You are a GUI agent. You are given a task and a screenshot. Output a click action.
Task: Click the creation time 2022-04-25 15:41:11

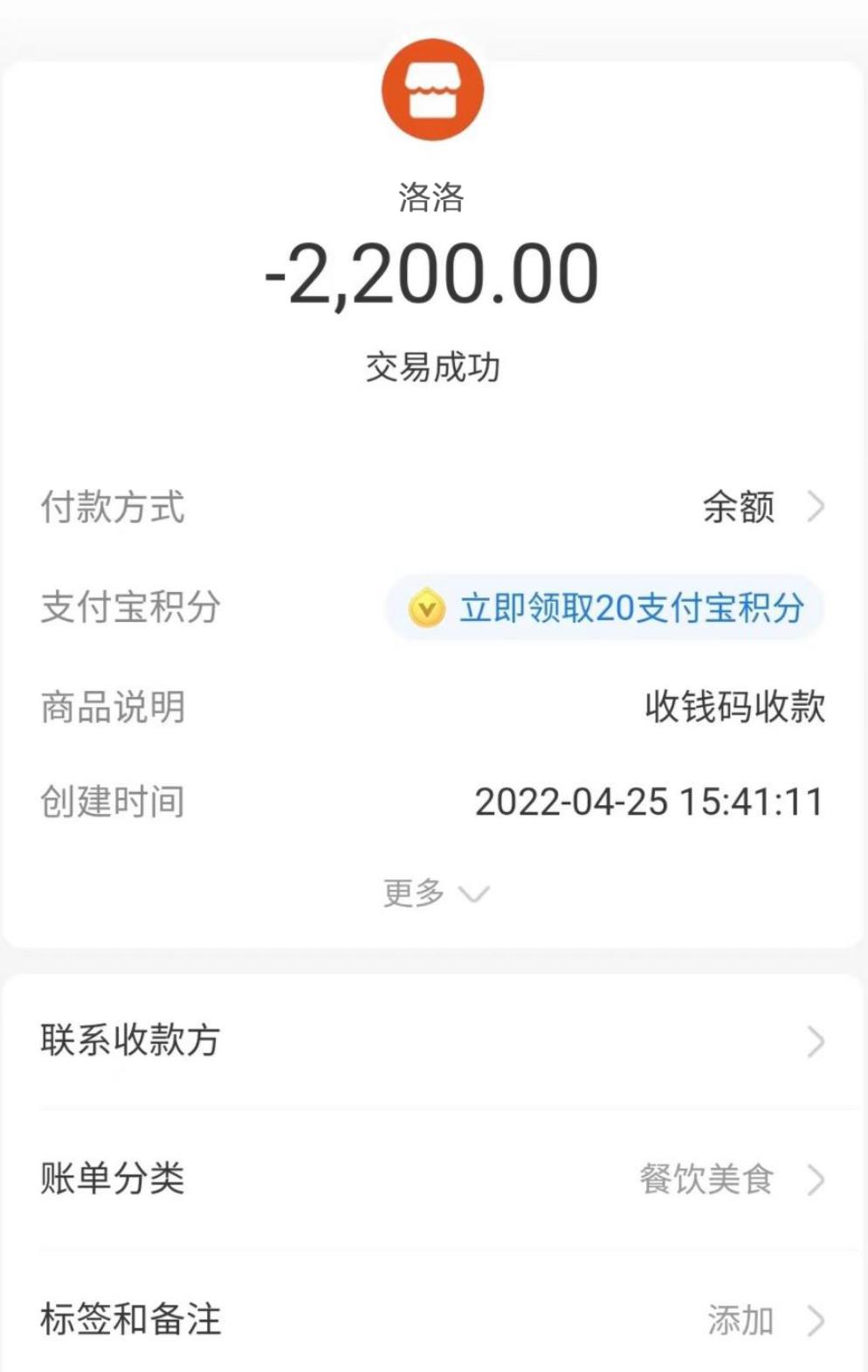650,803
